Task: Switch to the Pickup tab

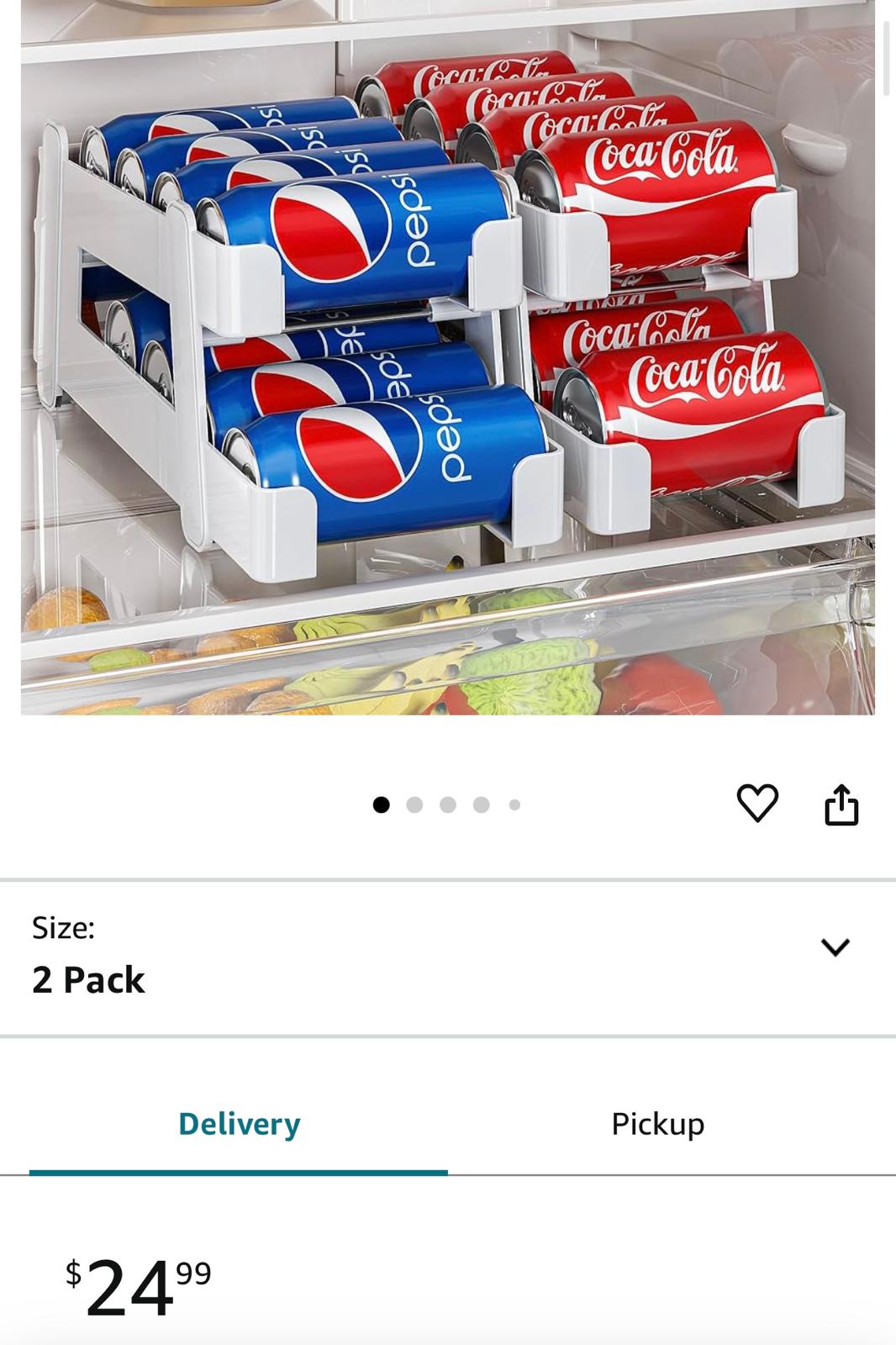Action: 657,1124
